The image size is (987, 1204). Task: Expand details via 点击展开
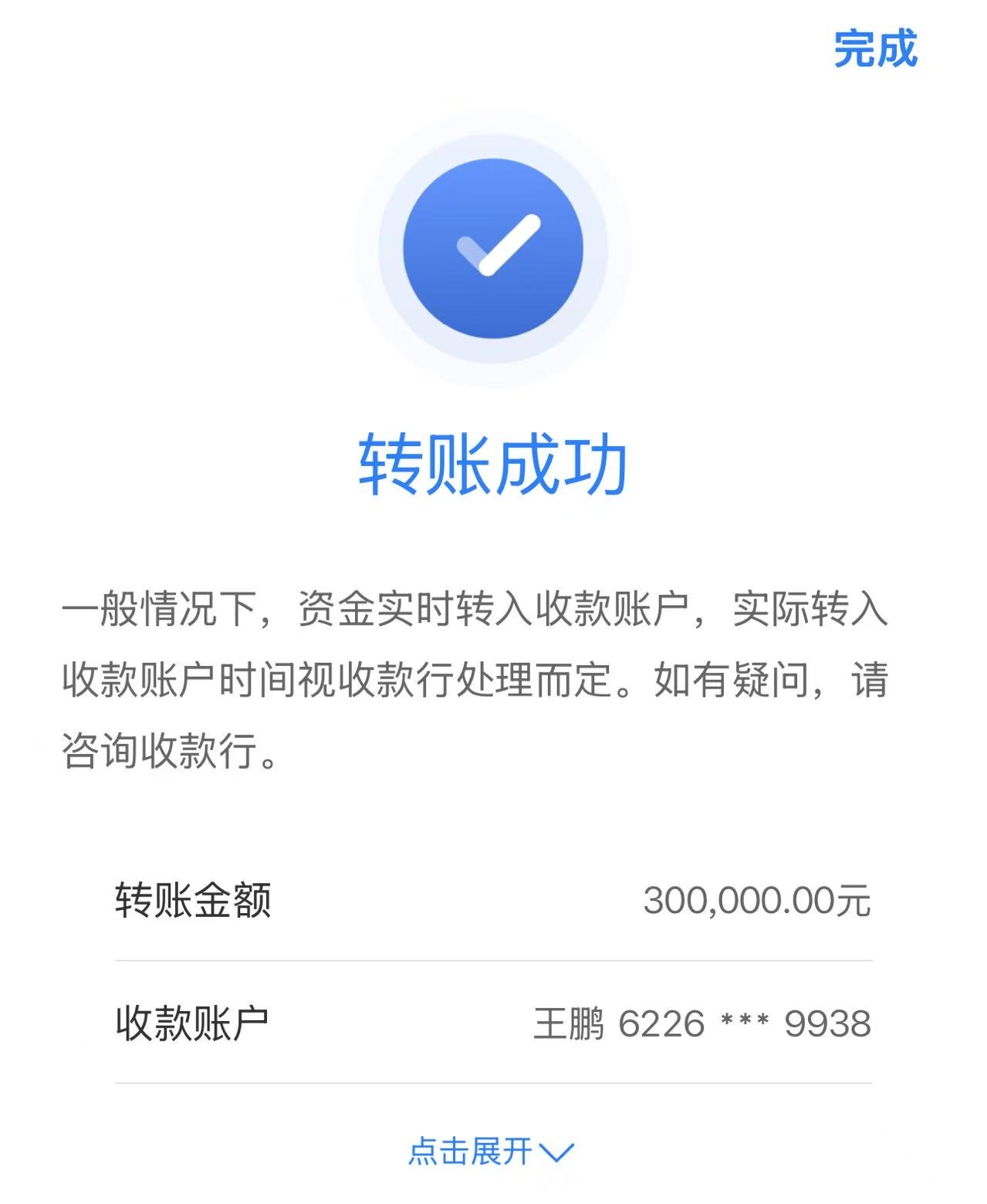click(x=491, y=1152)
